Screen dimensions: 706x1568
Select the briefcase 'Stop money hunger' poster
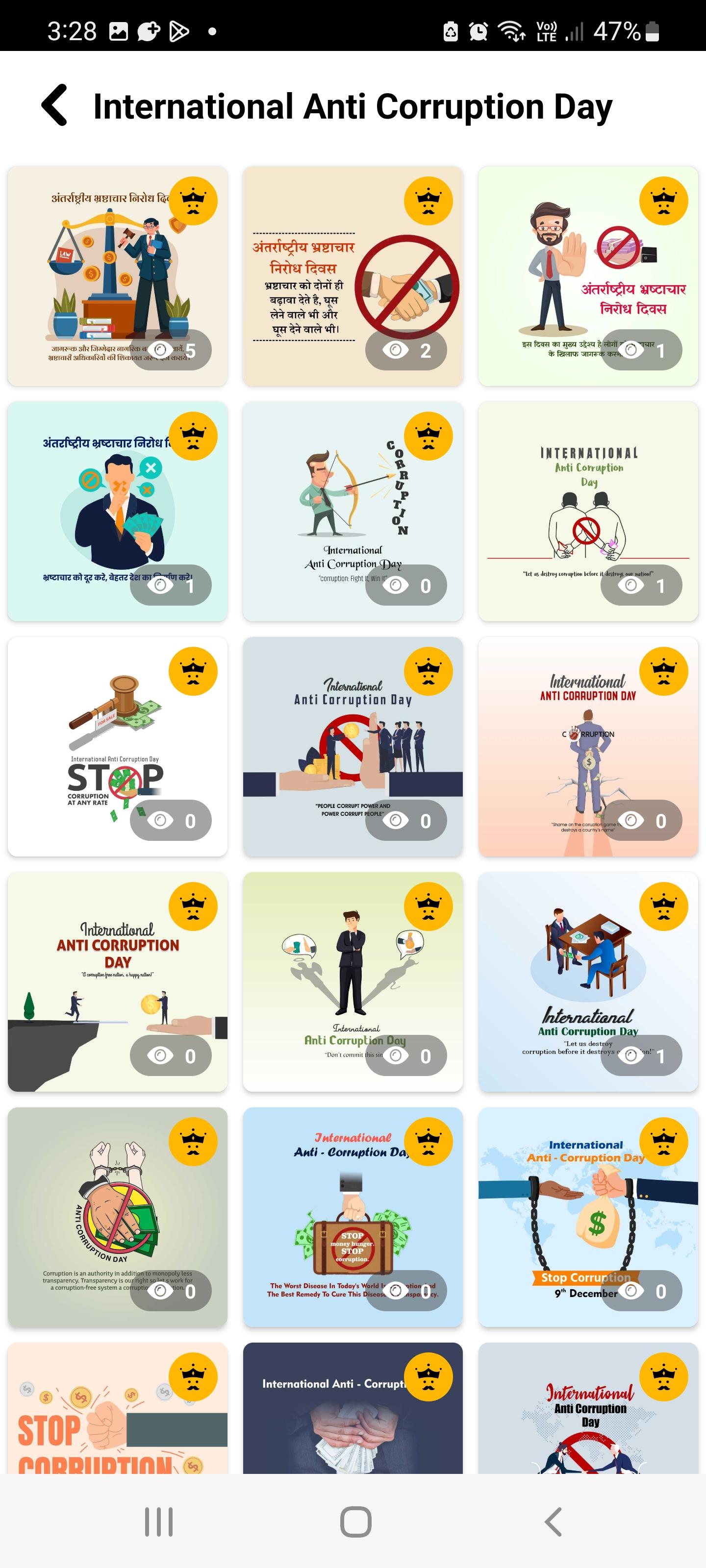click(353, 1217)
